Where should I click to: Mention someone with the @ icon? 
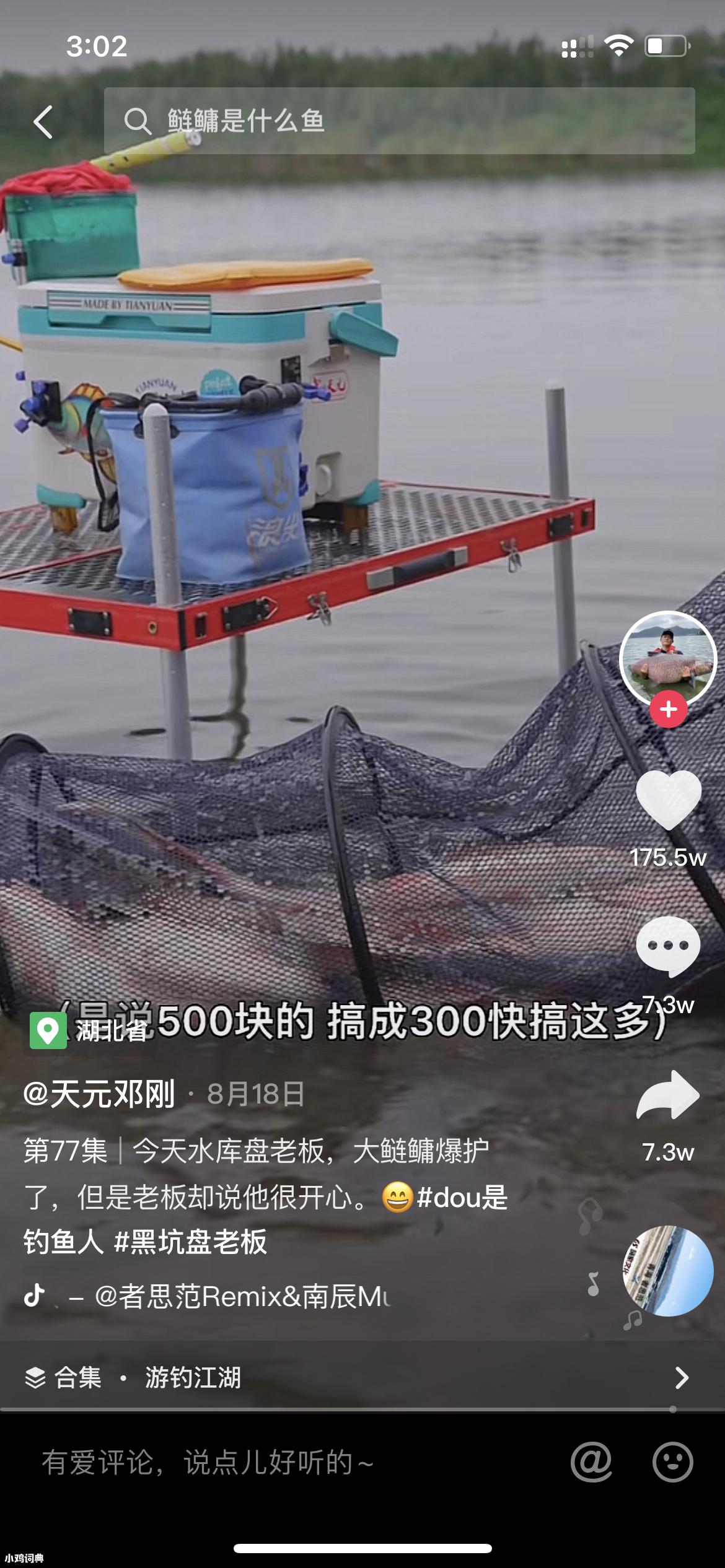591,1462
